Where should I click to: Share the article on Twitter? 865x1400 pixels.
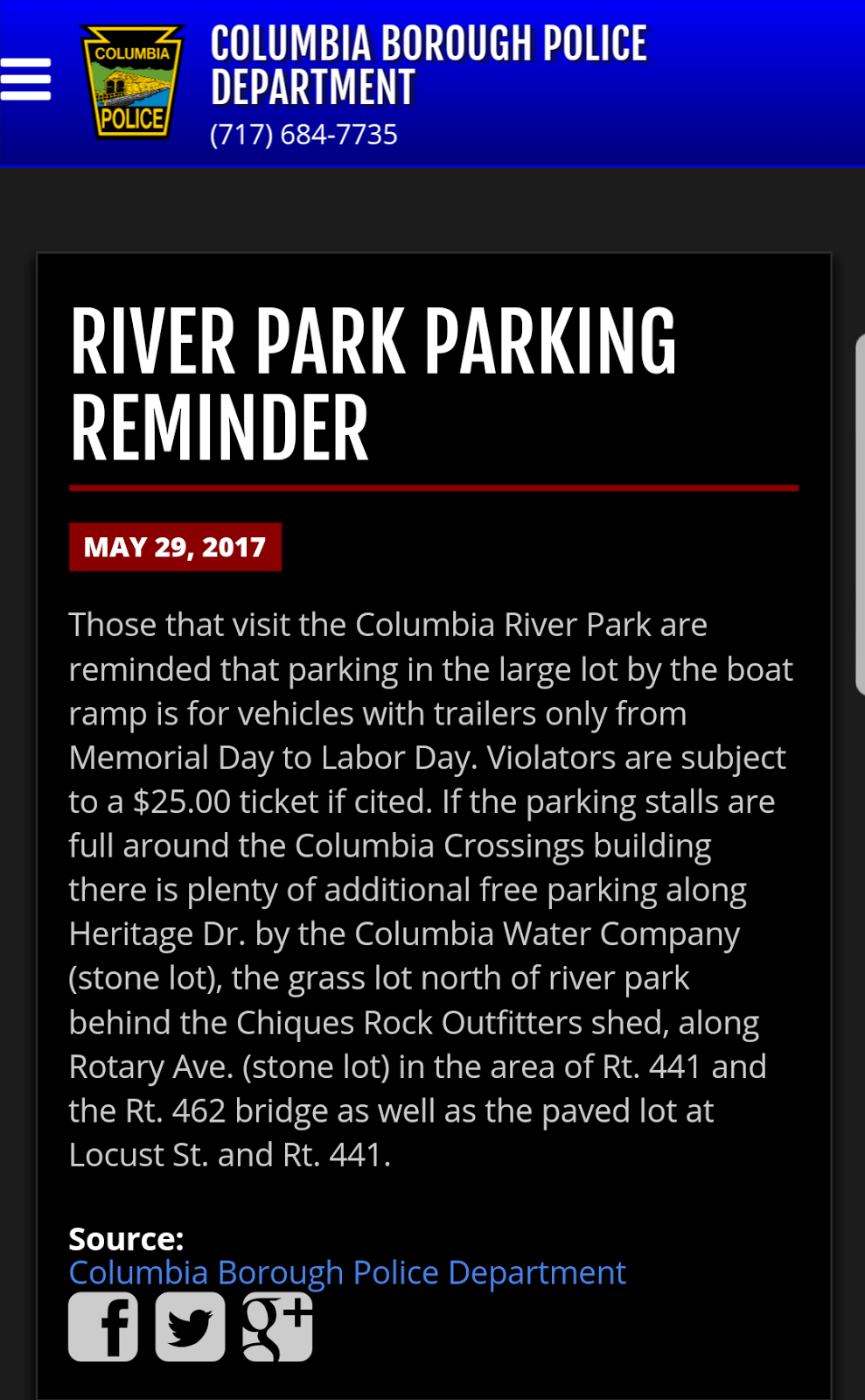[190, 1327]
